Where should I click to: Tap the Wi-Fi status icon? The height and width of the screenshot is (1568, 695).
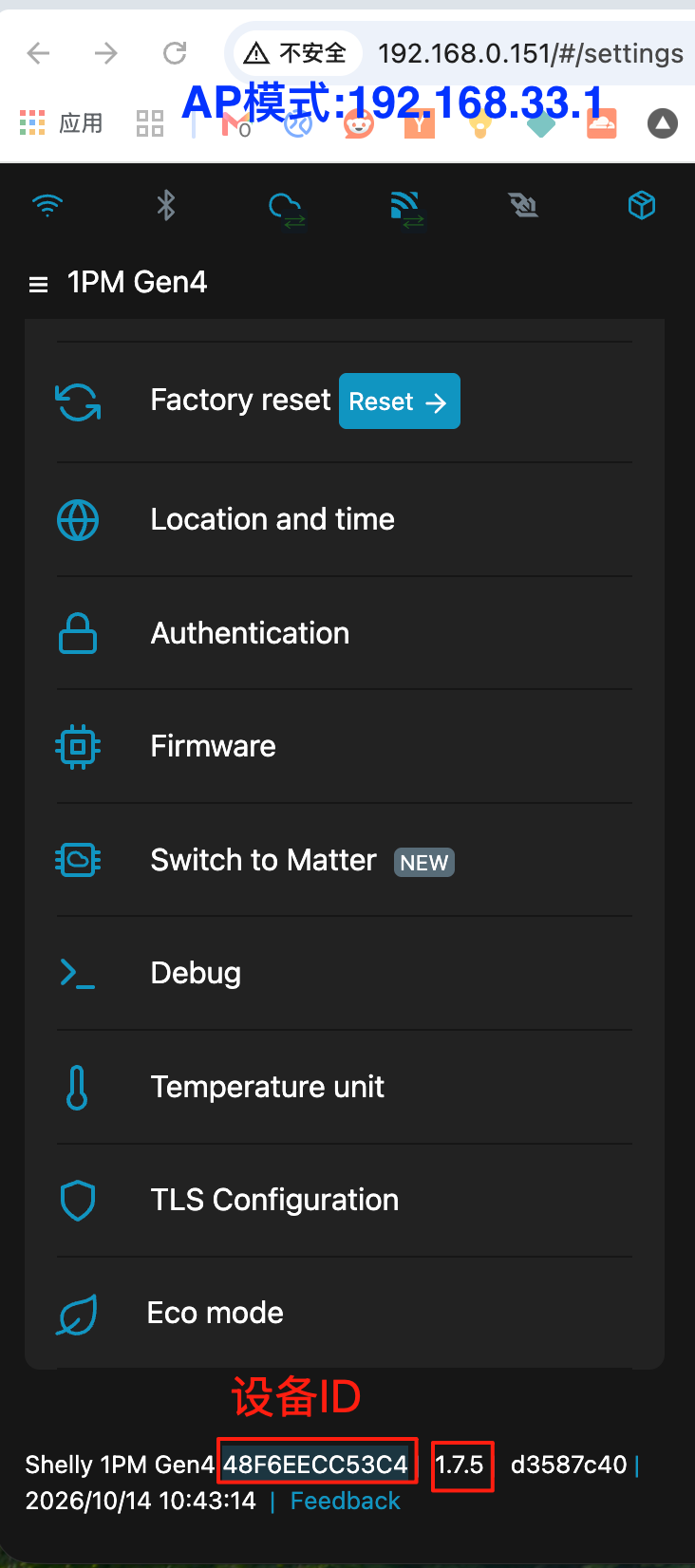[x=47, y=205]
